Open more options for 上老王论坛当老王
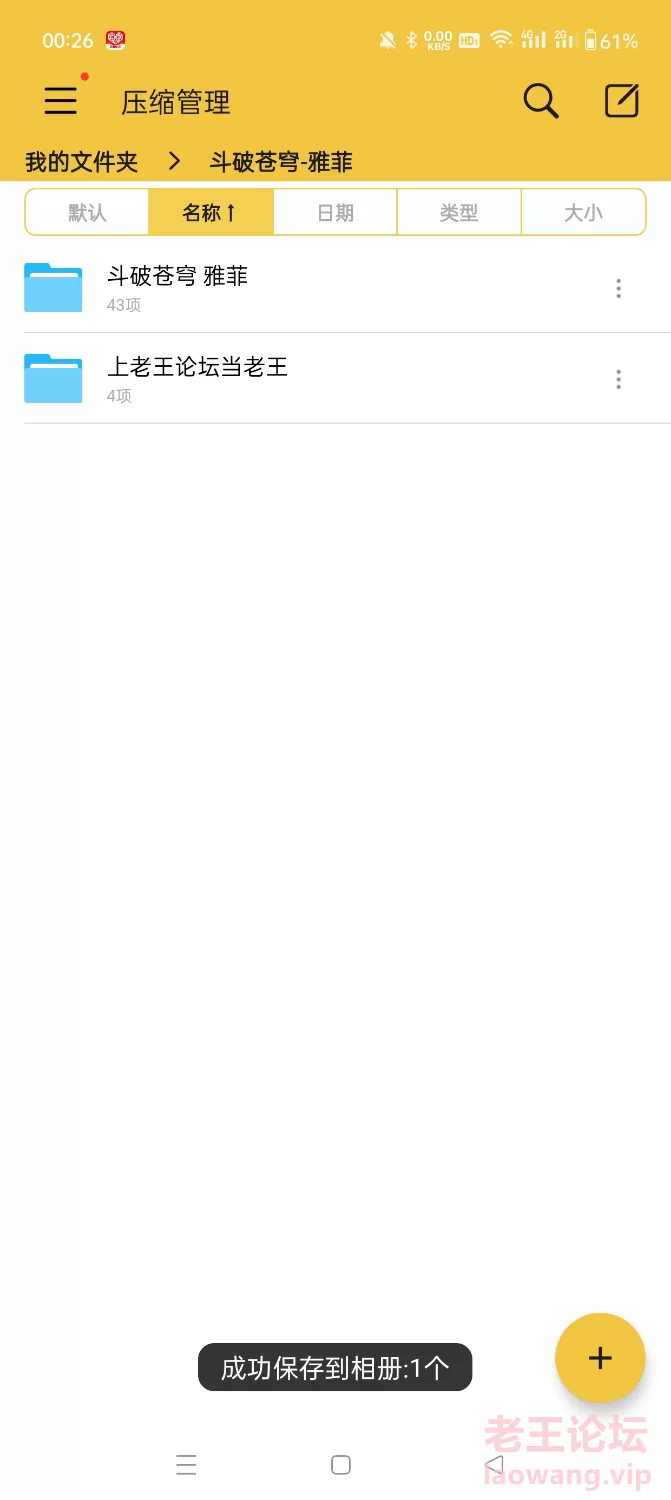The width and height of the screenshot is (671, 1500). click(619, 379)
